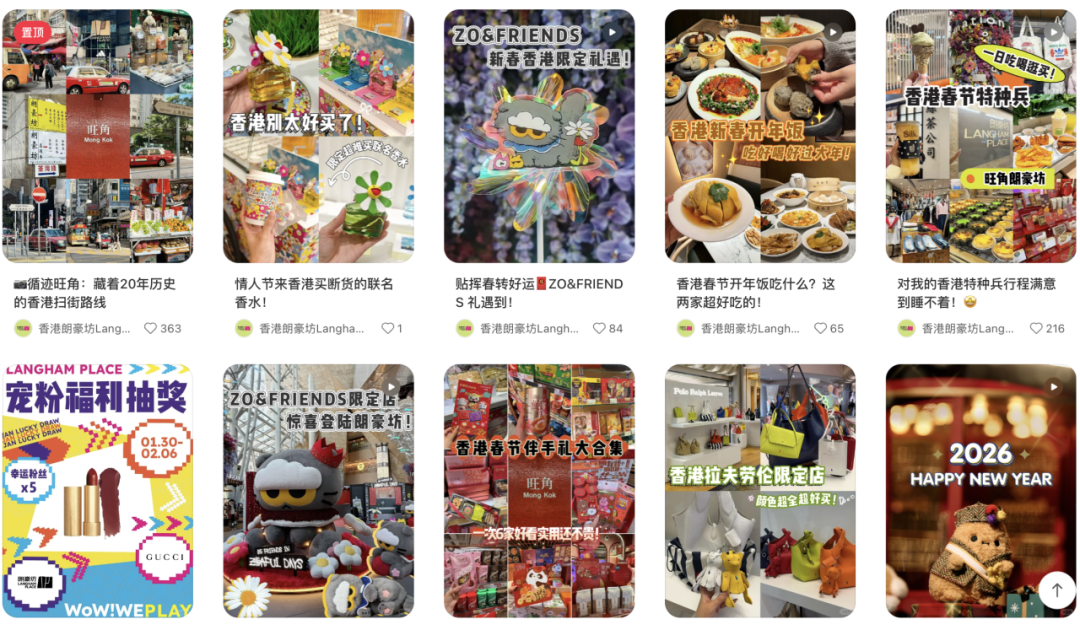Open the Valentine's Day perfume post
The image size is (1080, 630).
[x=318, y=136]
